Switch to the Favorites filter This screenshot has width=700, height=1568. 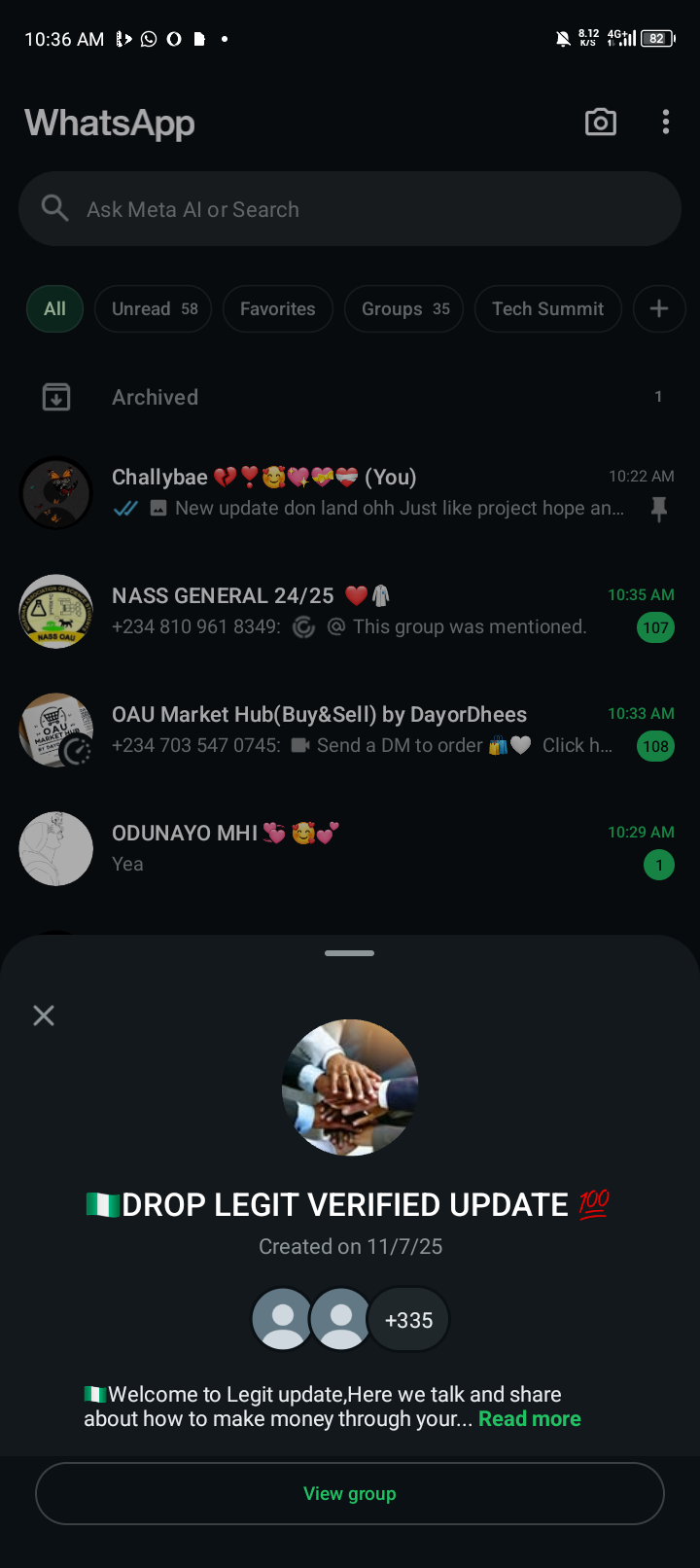tap(278, 309)
